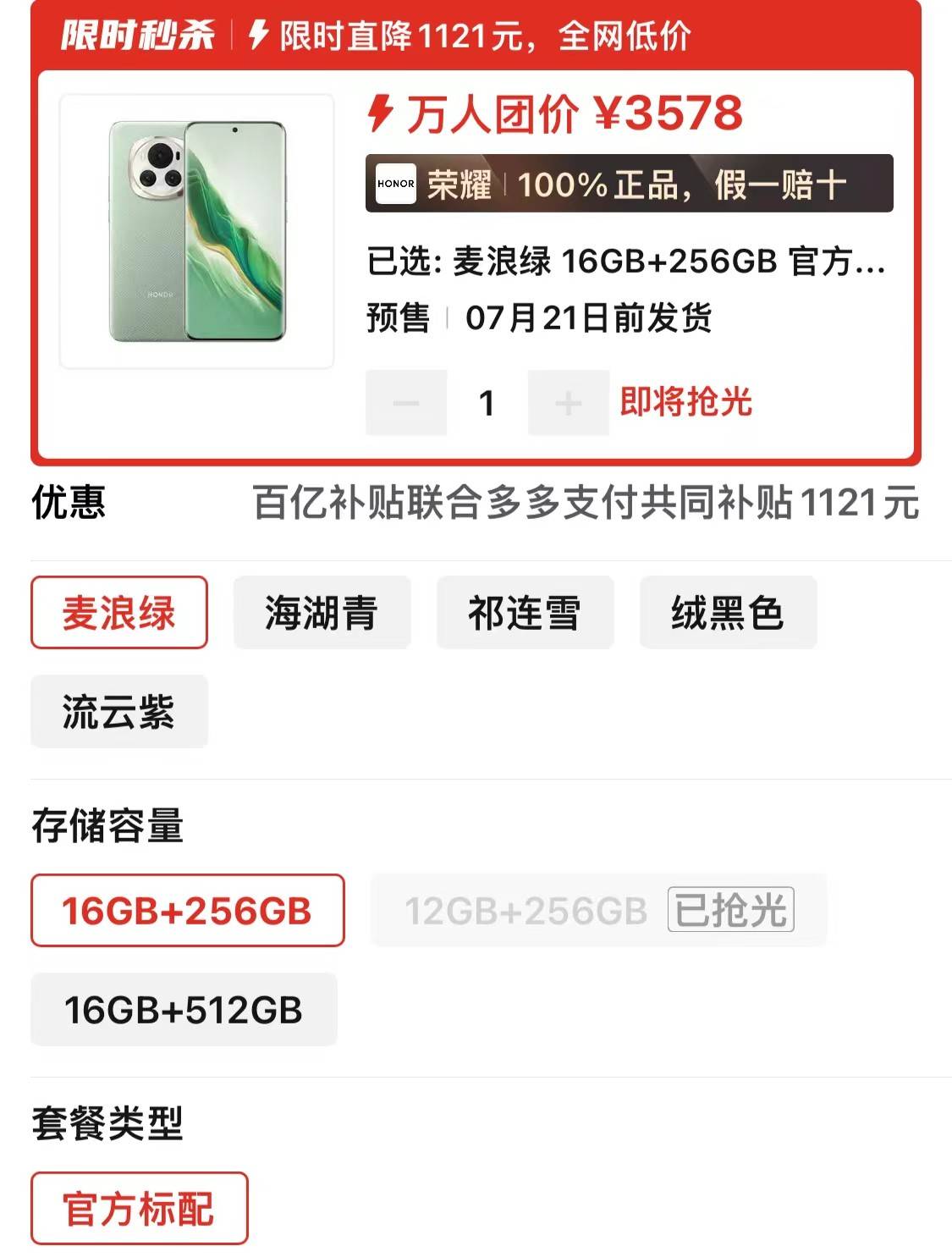Select the 绒黑色 color option

[728, 612]
